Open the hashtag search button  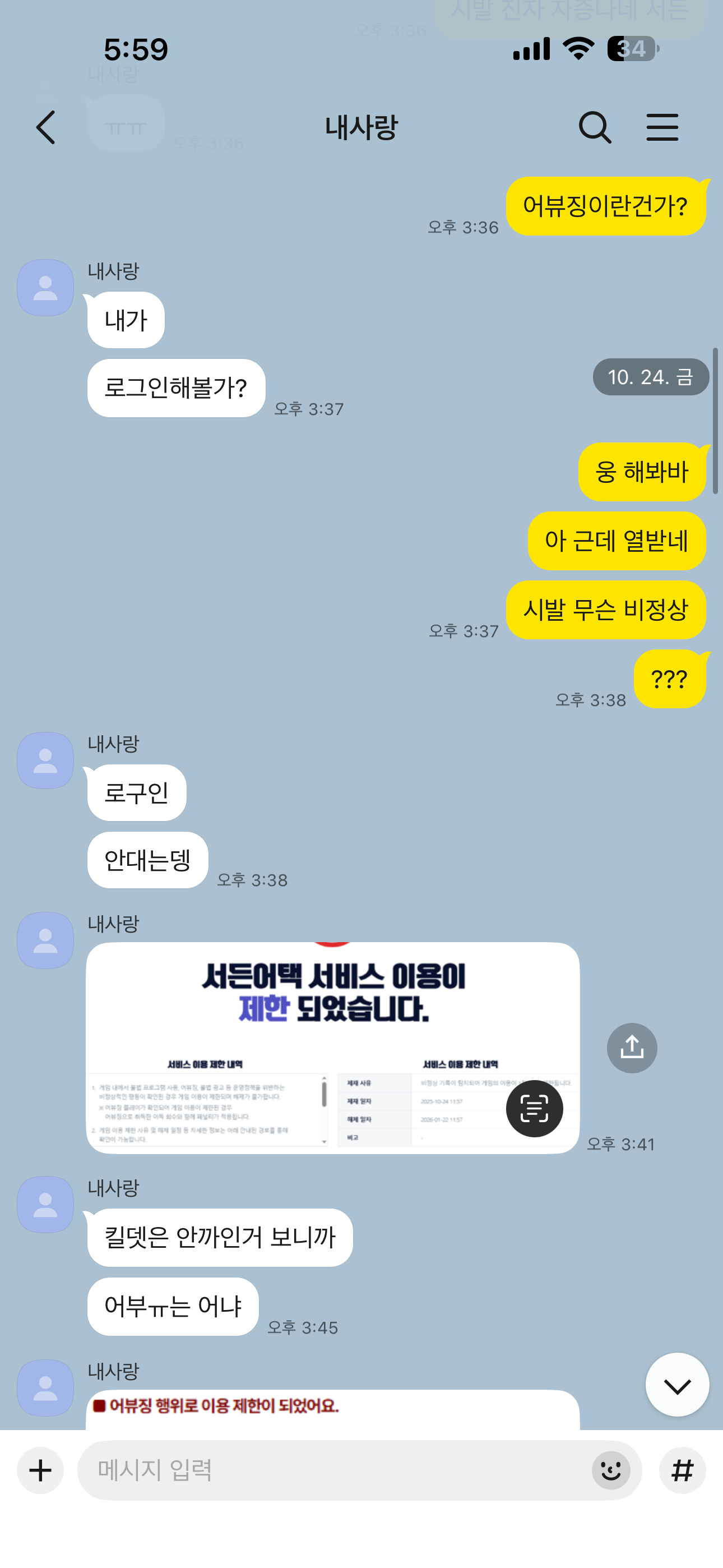(x=682, y=1470)
